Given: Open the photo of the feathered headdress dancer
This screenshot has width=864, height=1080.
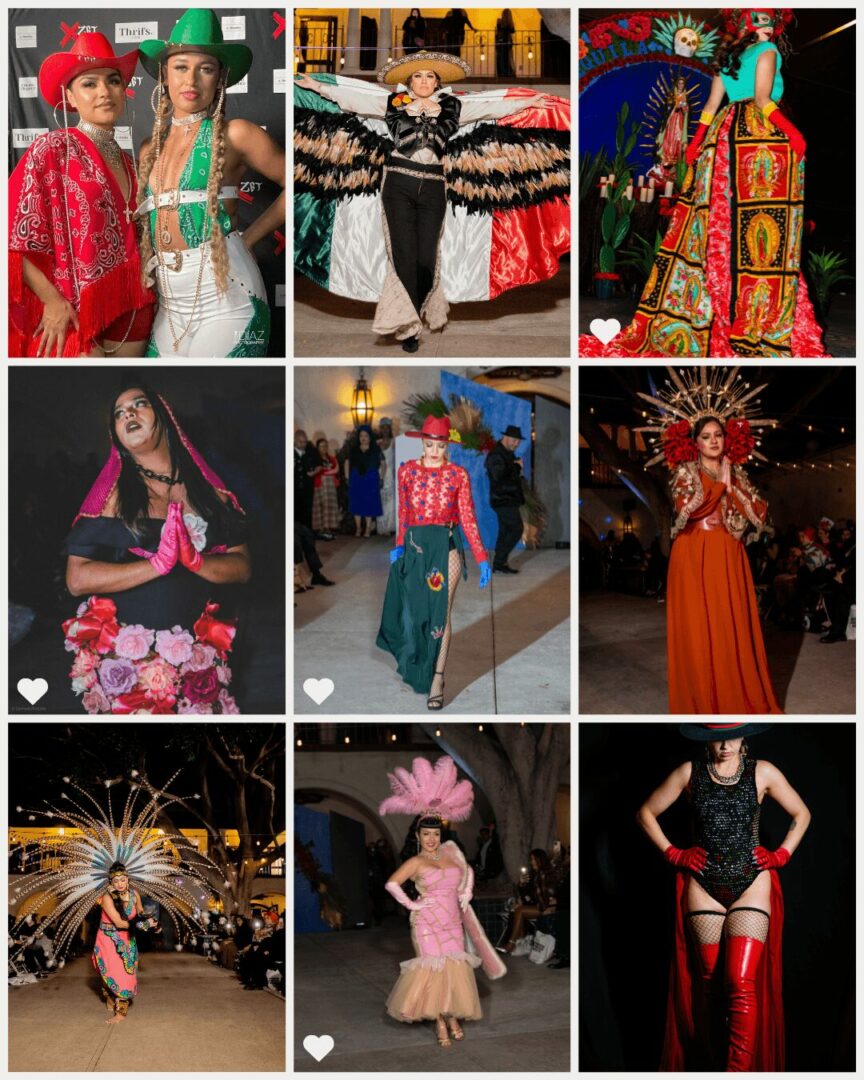Looking at the screenshot, I should click(x=147, y=897).
